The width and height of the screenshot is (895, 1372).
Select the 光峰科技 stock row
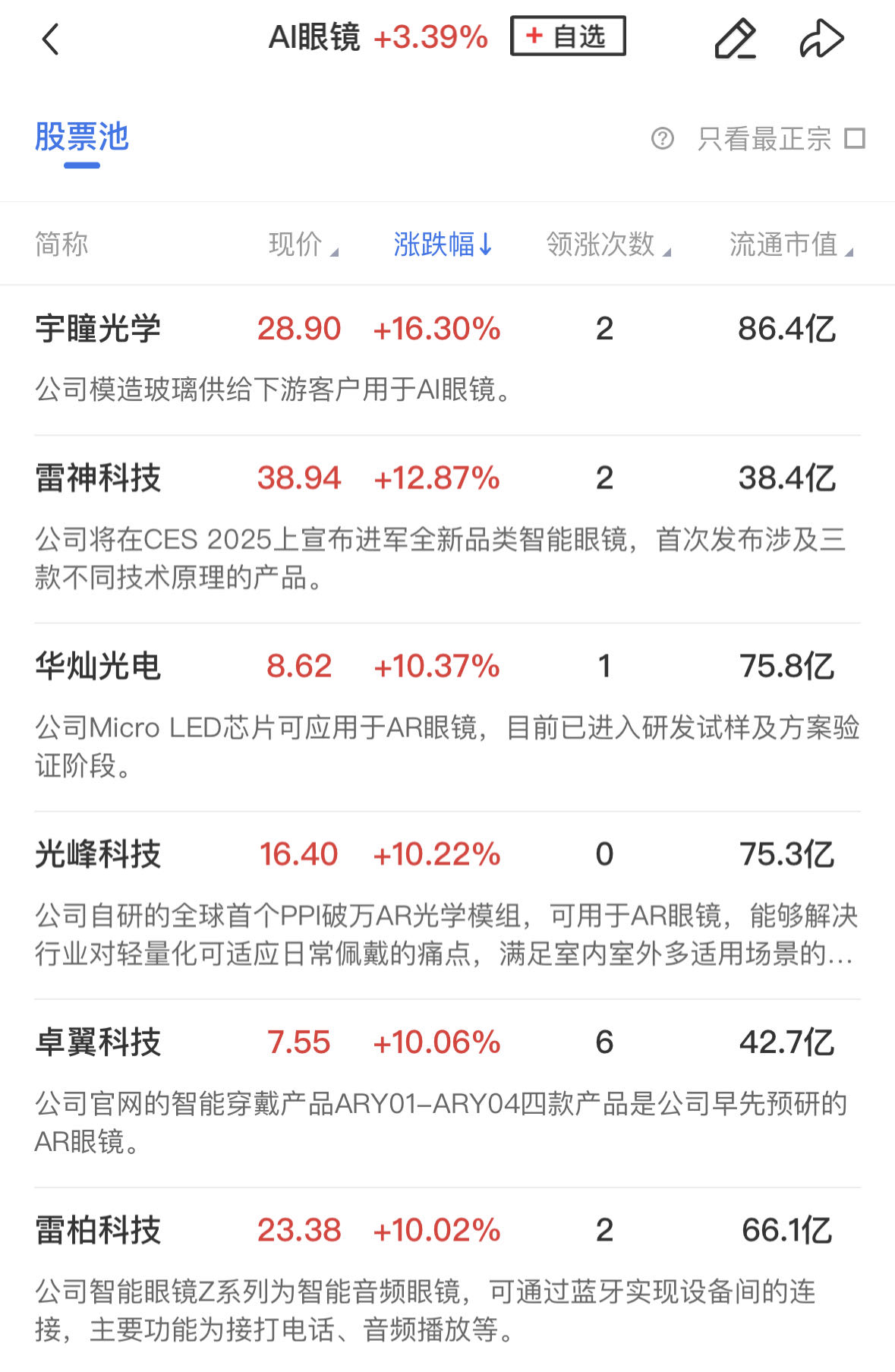(99, 855)
